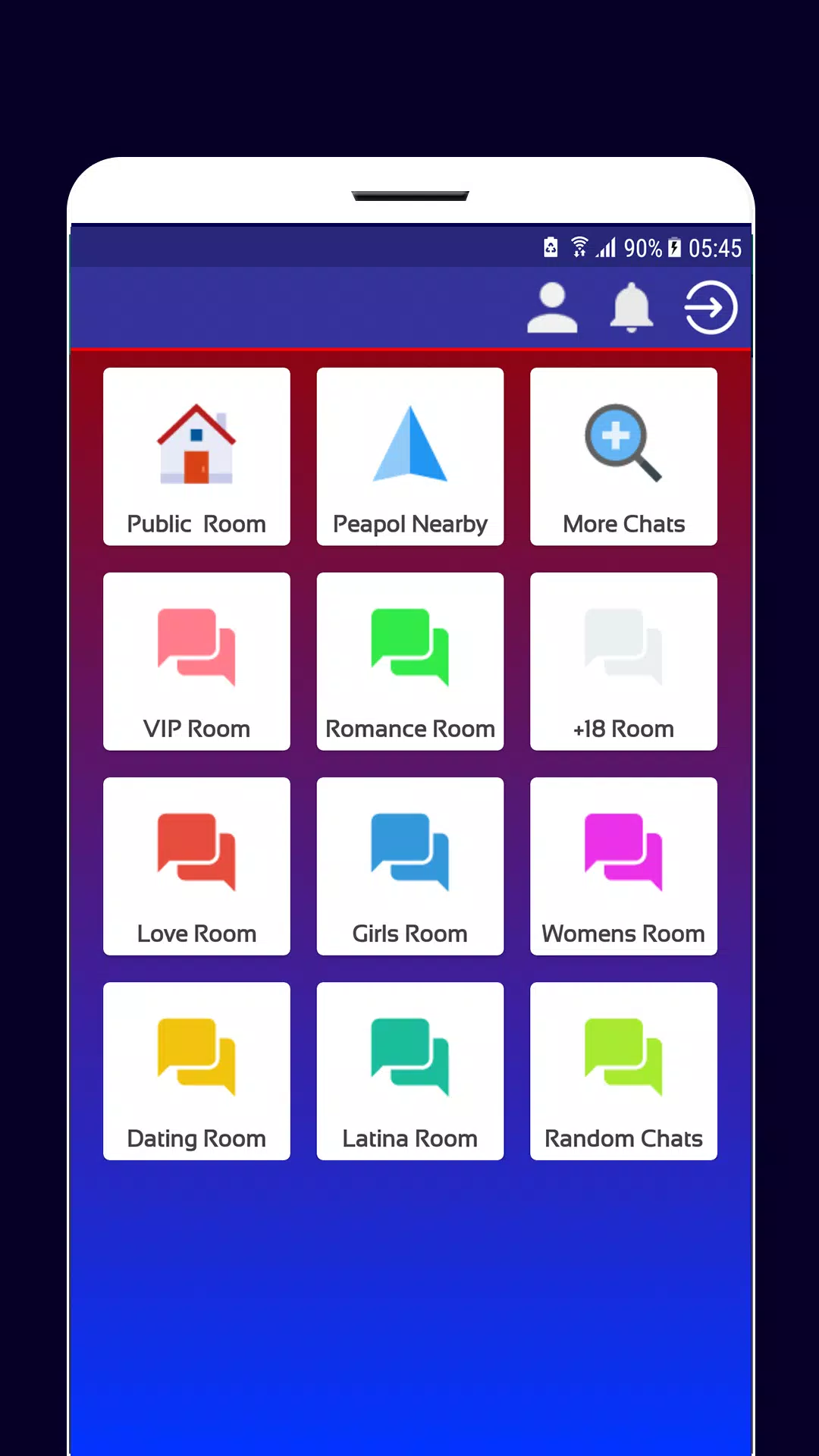819x1456 pixels.
Task: Enter the Dating Room
Action: click(196, 1071)
